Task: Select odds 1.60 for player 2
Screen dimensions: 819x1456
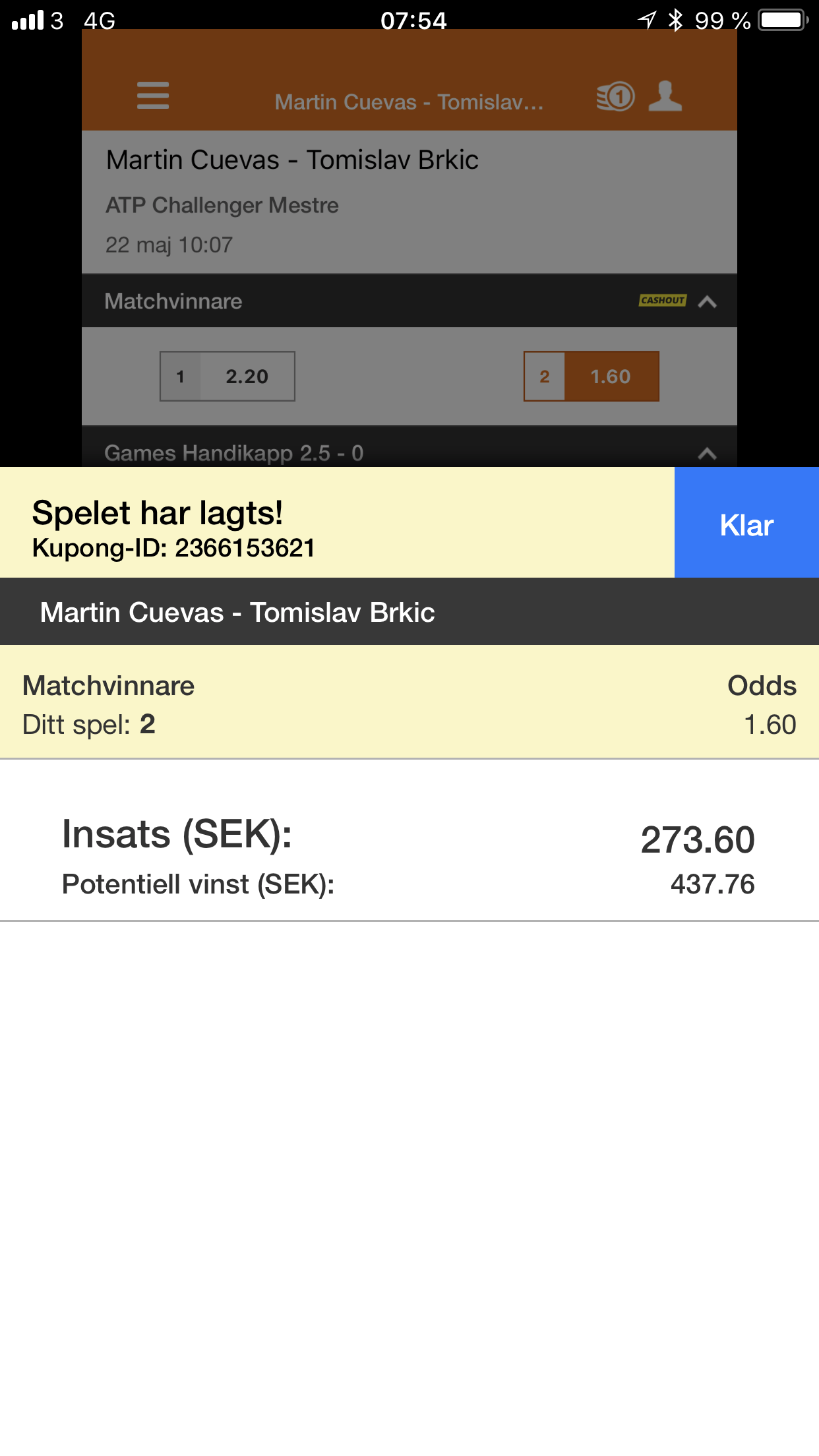Action: tap(591, 377)
